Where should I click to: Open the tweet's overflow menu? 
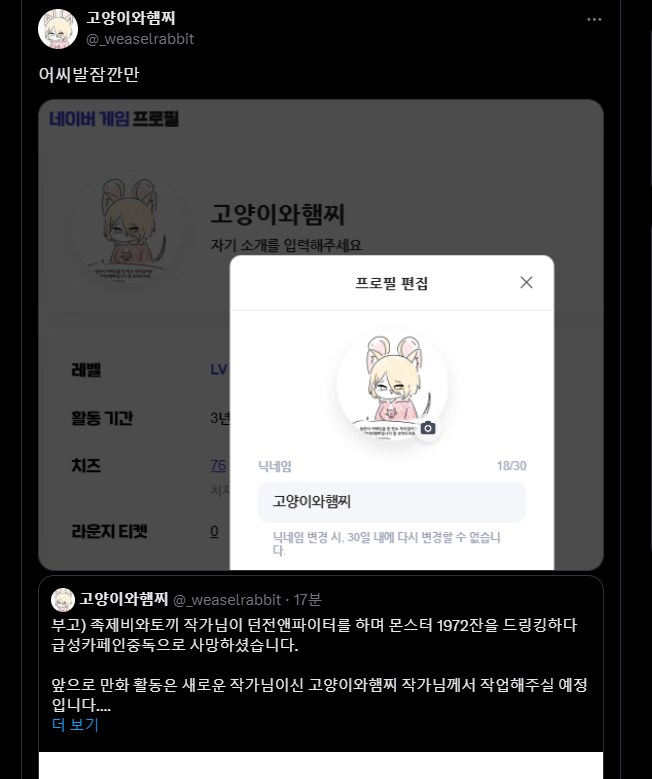[594, 19]
